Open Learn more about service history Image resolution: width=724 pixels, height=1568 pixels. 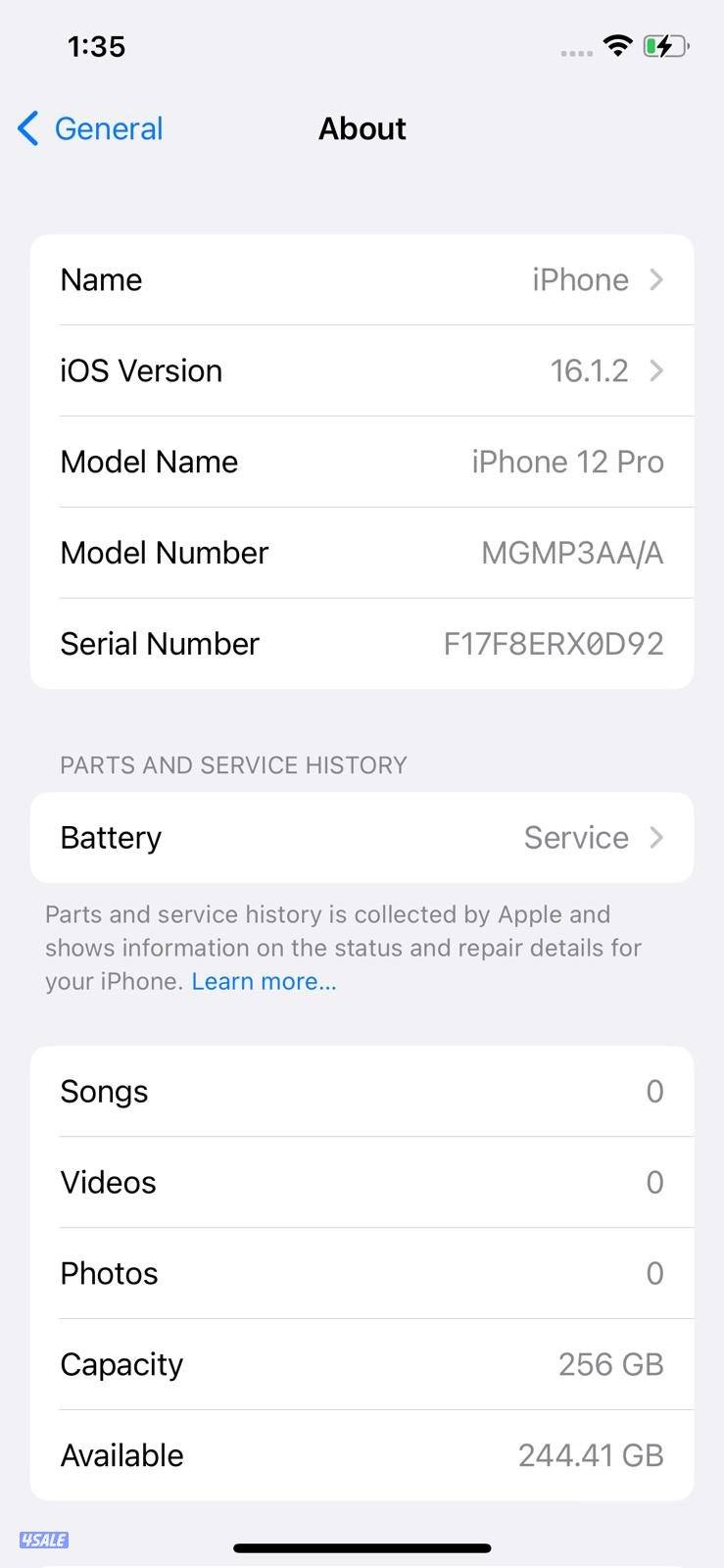pyautogui.click(x=264, y=980)
